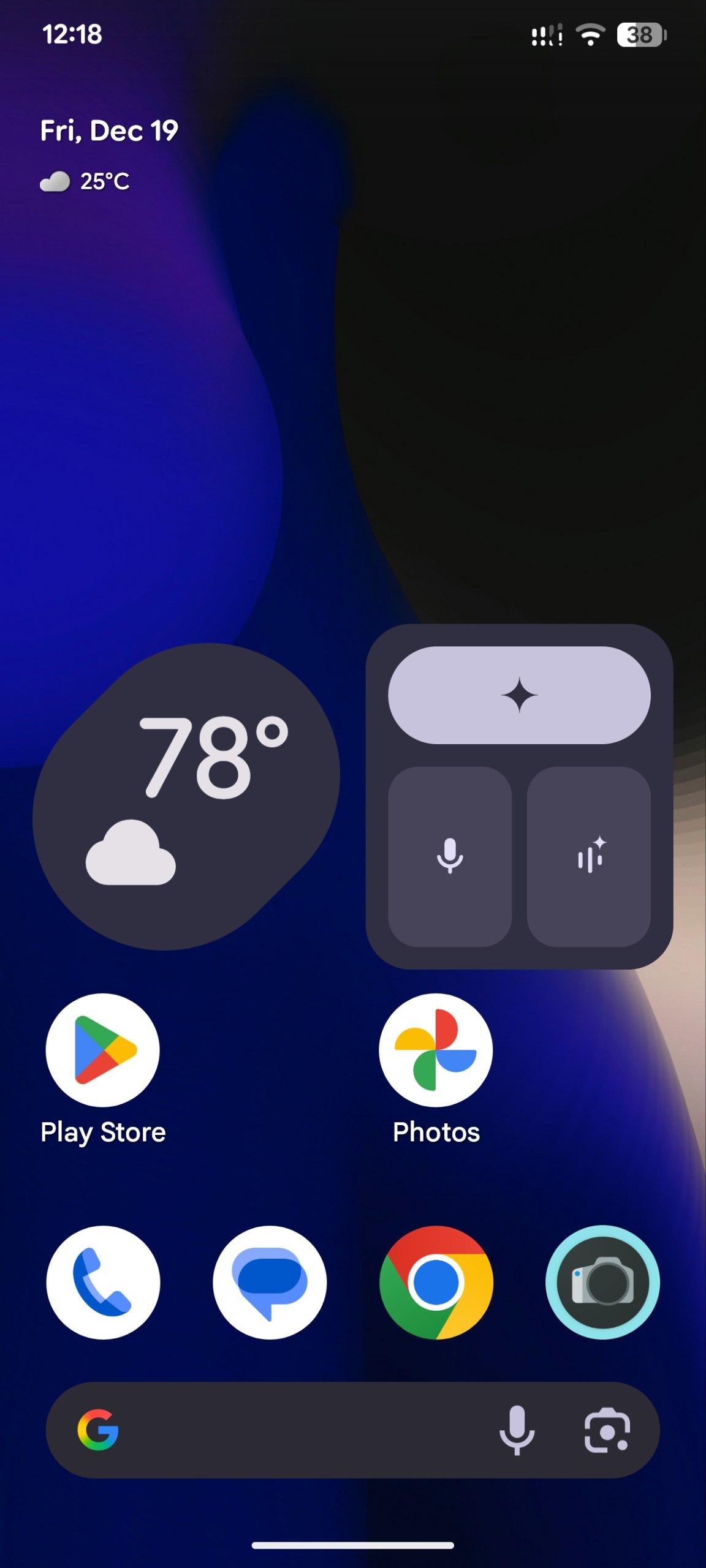
Task: Open the Messages app
Action: click(270, 1282)
